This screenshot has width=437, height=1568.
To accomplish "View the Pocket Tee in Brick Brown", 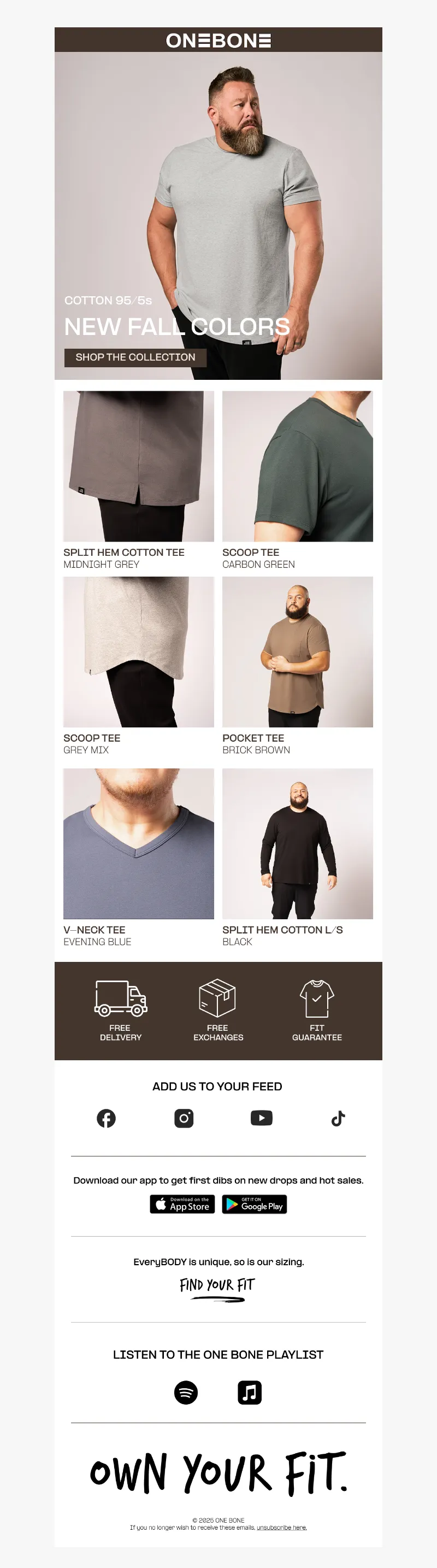I will pyautogui.click(x=298, y=652).
